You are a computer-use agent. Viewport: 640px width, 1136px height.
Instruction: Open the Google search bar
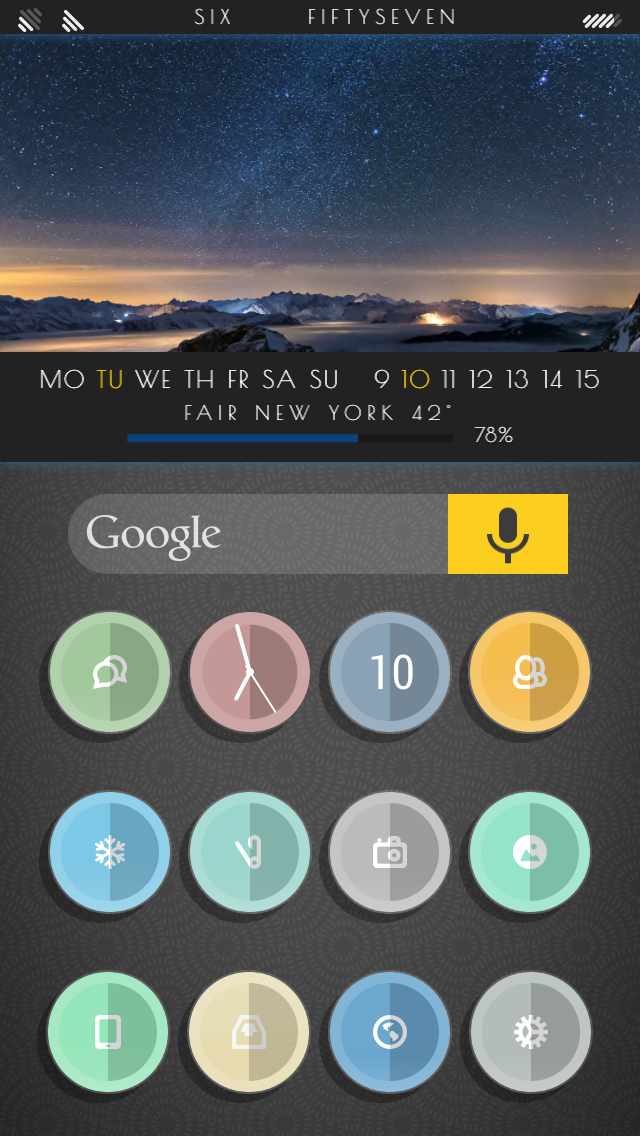tap(258, 534)
